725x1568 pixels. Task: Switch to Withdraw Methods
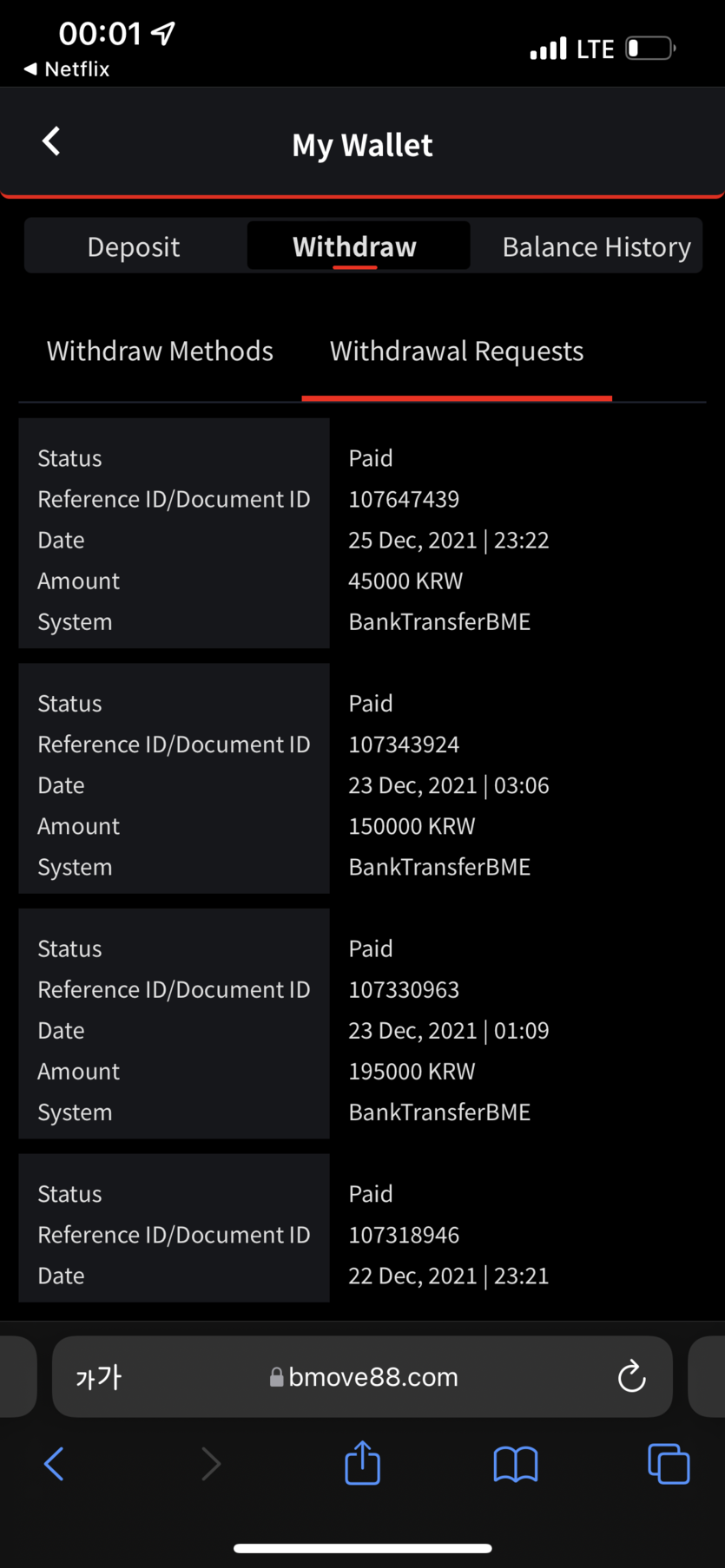[x=160, y=351]
